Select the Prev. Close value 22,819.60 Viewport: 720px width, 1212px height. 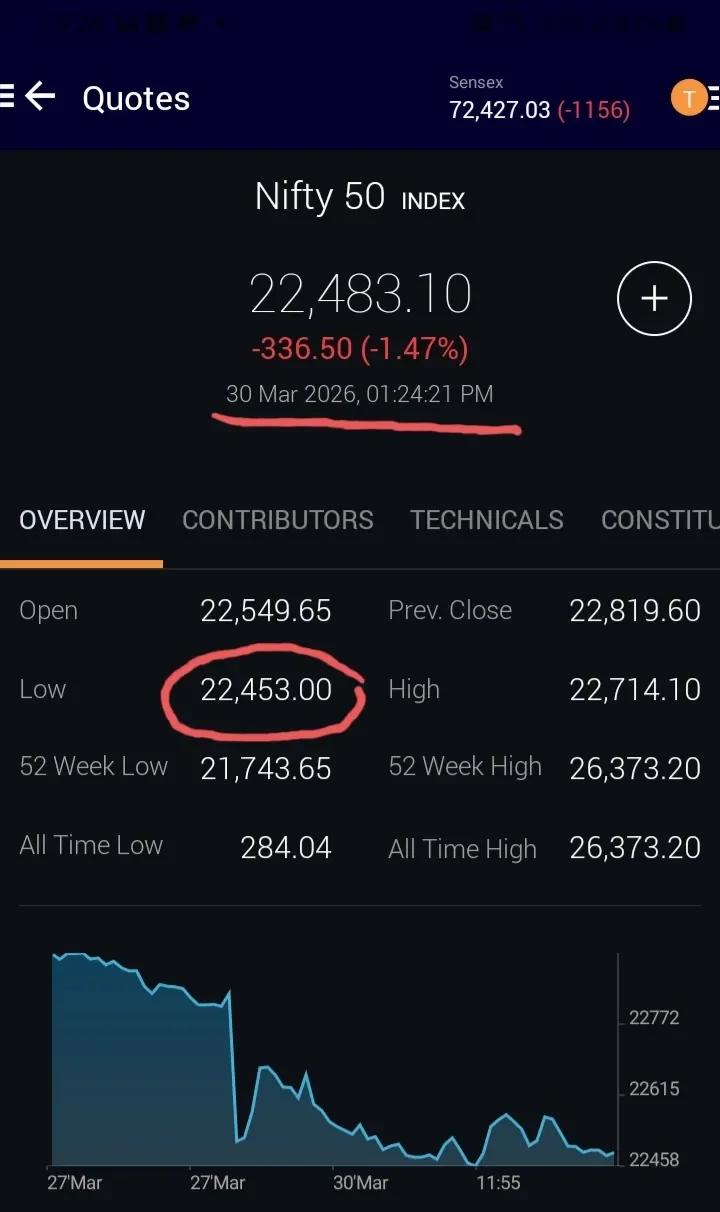click(x=635, y=610)
